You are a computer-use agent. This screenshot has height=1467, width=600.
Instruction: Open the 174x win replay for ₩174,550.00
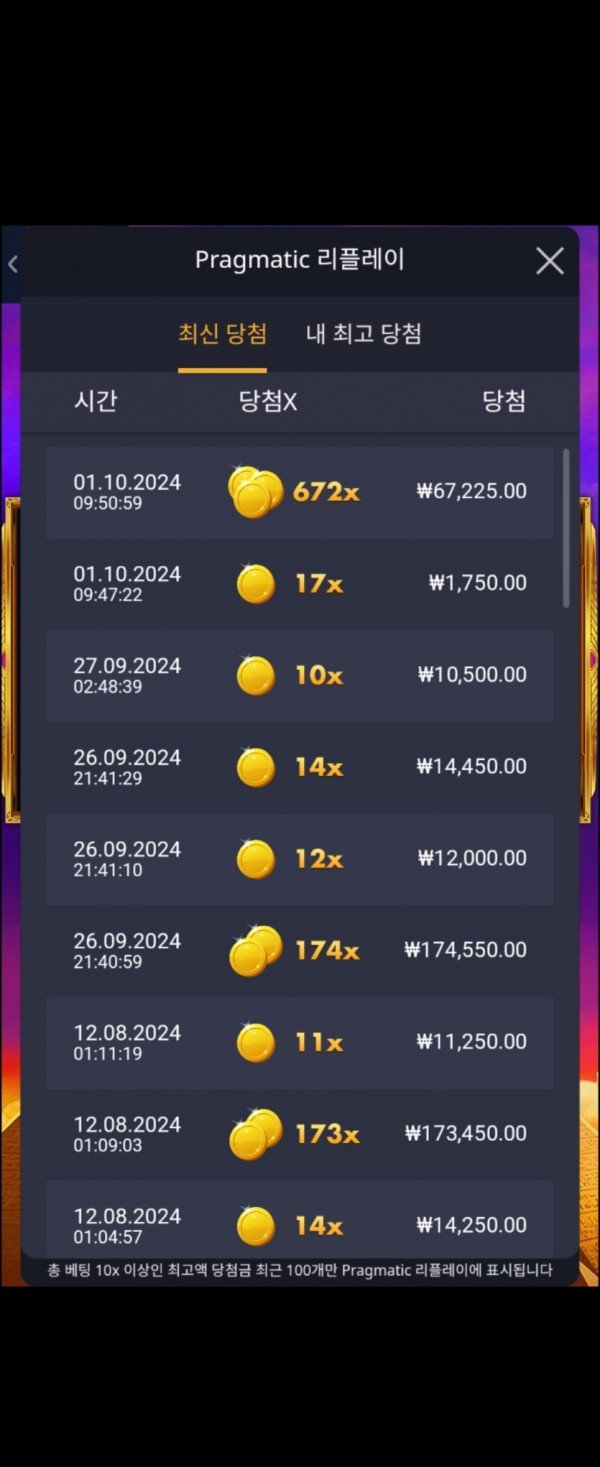pos(299,951)
